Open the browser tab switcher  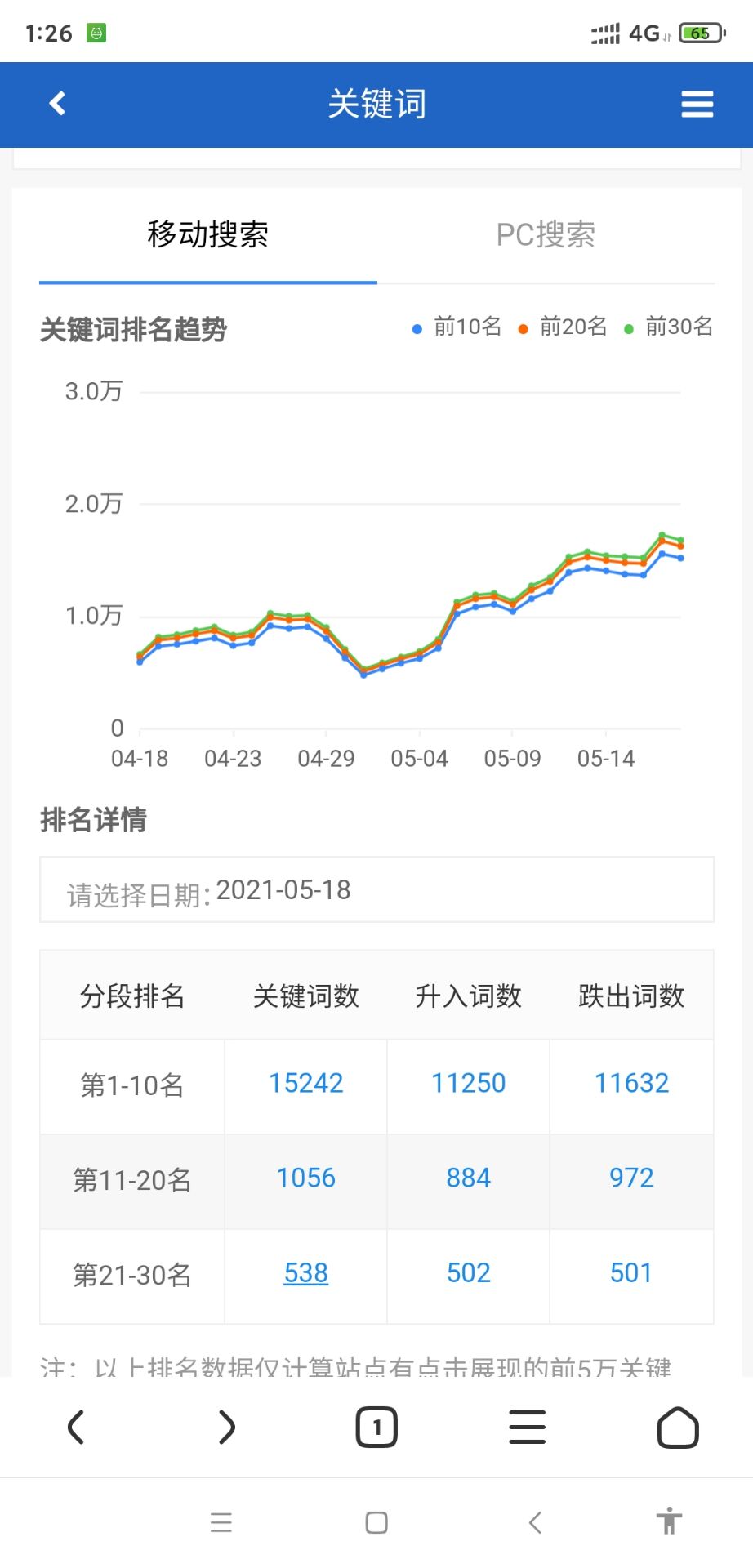376,1428
